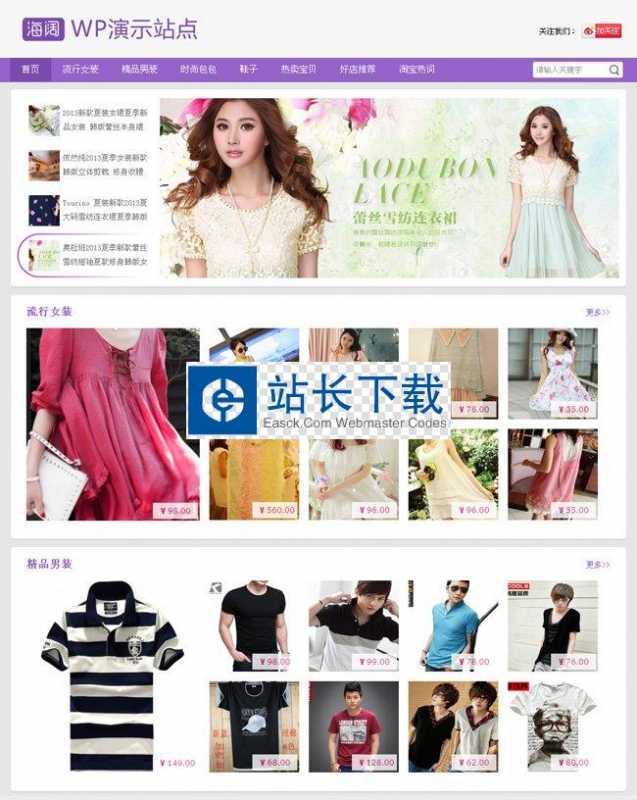Go to the 首页 tab
This screenshot has height=800, width=637.
(x=30, y=70)
